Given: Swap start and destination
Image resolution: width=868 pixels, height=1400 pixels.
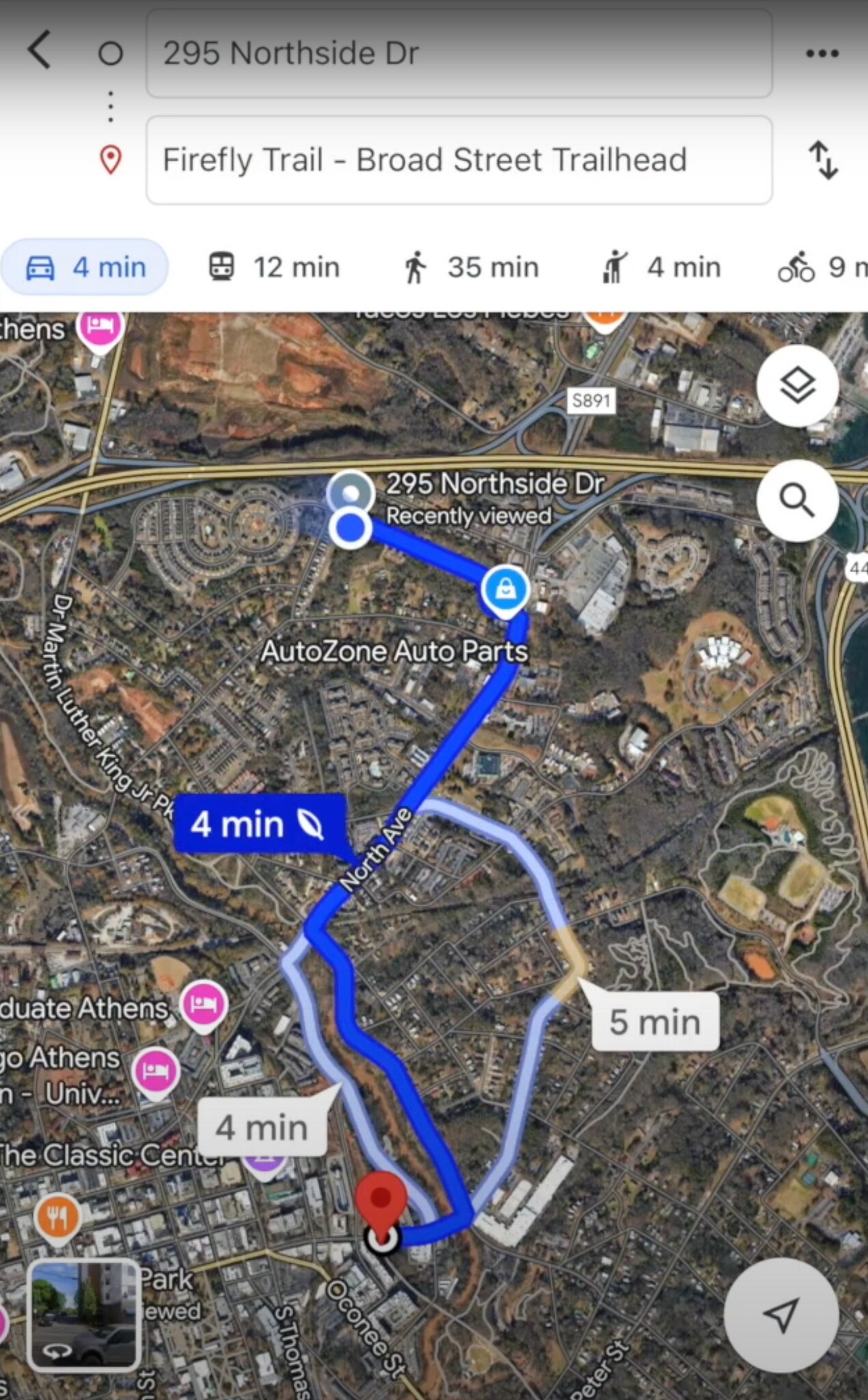Looking at the screenshot, I should click(823, 160).
